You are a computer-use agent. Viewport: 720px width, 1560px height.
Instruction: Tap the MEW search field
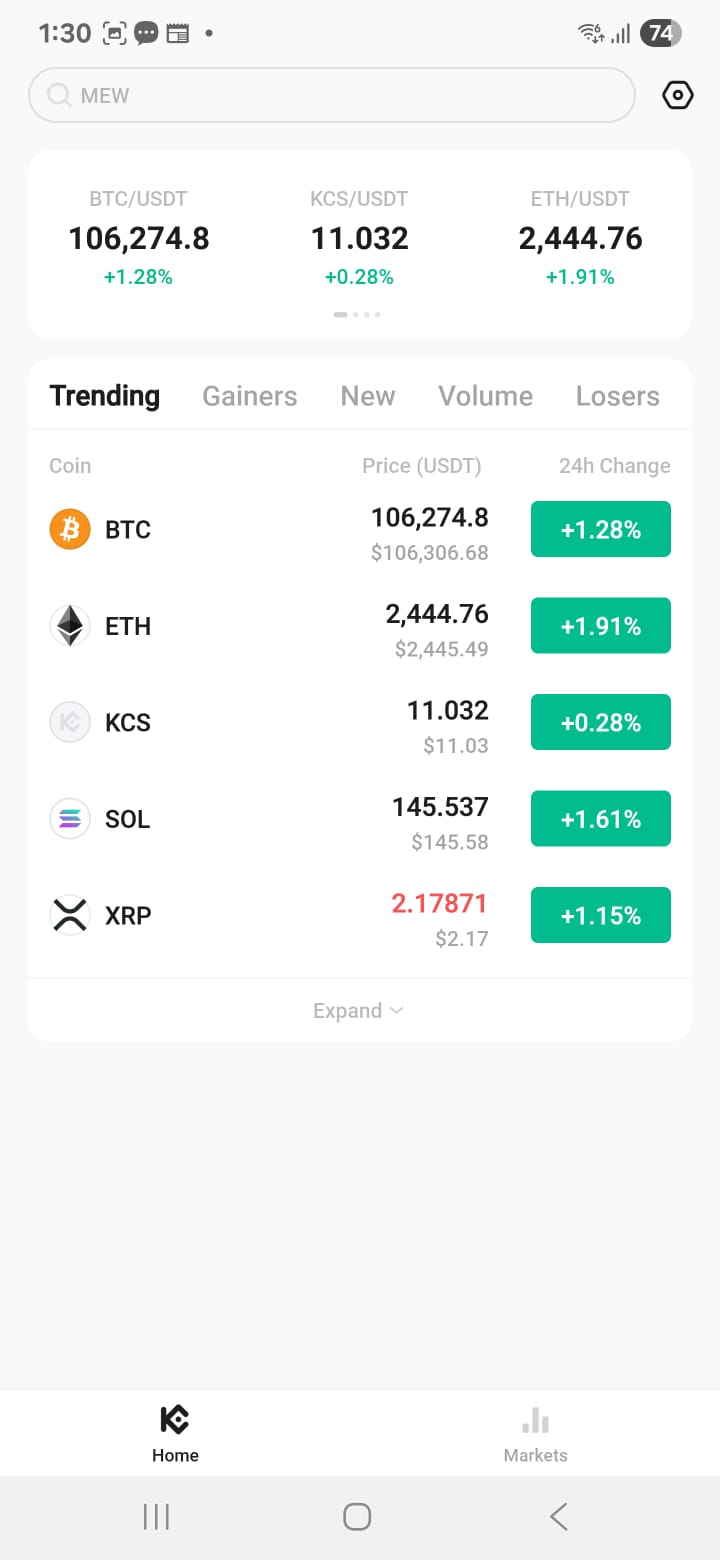coord(332,95)
